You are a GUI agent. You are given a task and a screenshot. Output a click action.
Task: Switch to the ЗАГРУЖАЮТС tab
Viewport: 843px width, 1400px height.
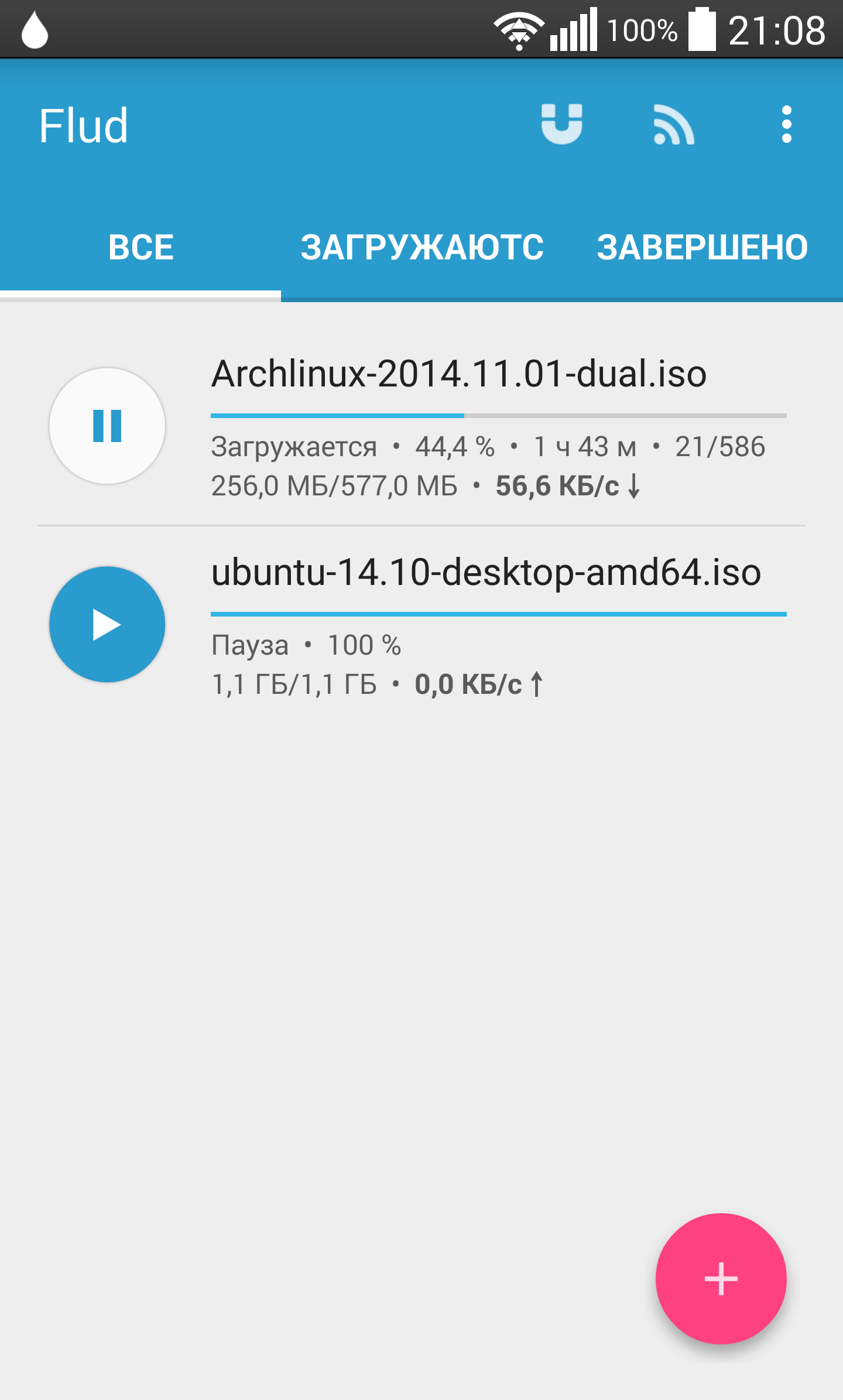(x=421, y=247)
